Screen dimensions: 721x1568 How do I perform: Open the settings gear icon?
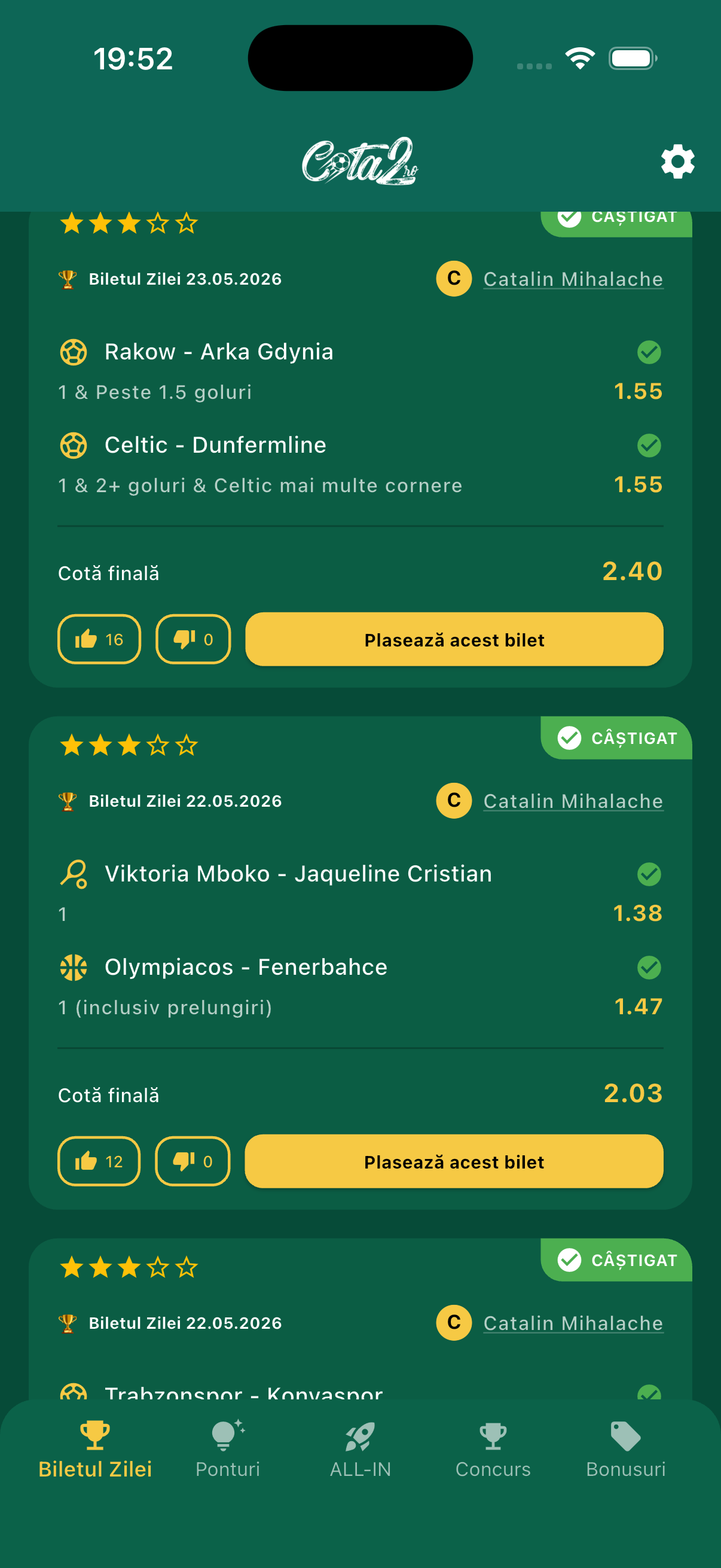[x=677, y=161]
